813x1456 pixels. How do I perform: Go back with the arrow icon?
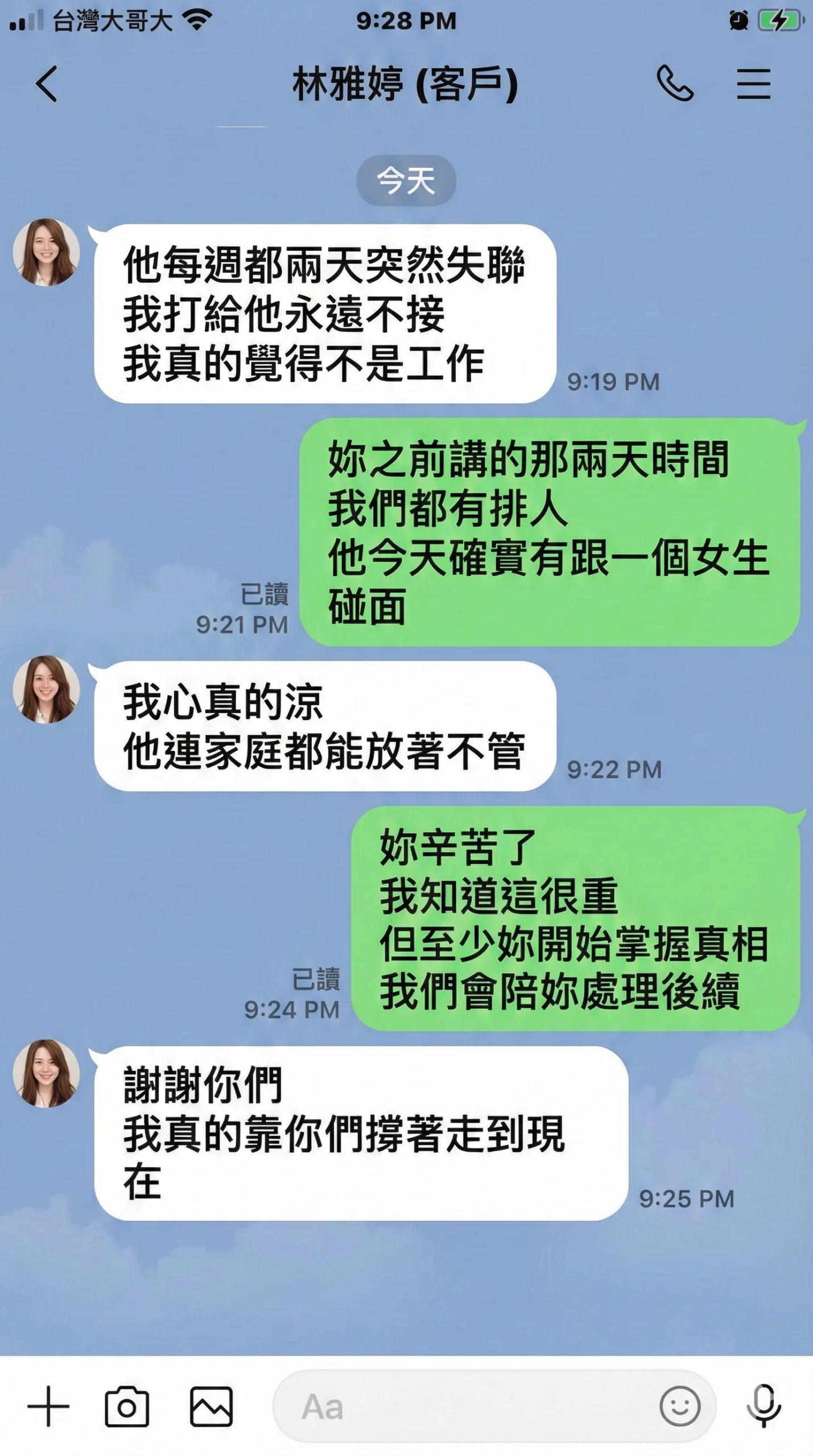click(44, 84)
